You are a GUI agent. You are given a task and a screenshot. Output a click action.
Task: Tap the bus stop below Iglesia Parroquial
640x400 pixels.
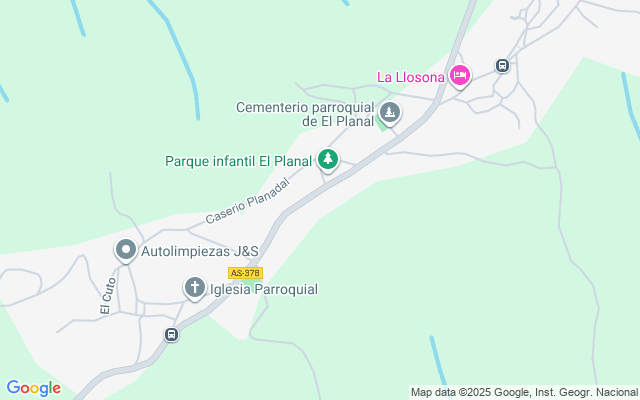[171, 334]
